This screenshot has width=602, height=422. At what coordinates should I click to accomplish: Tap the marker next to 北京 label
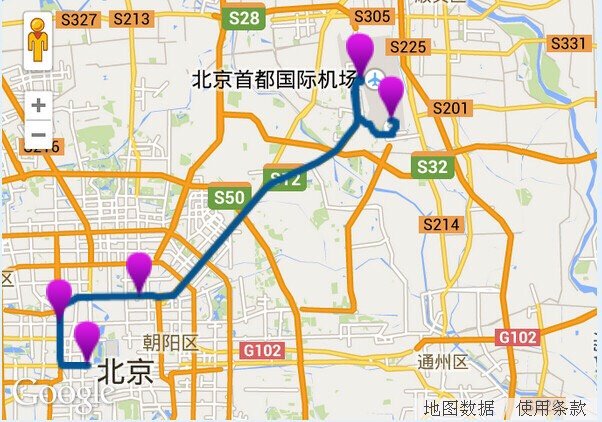(x=88, y=339)
